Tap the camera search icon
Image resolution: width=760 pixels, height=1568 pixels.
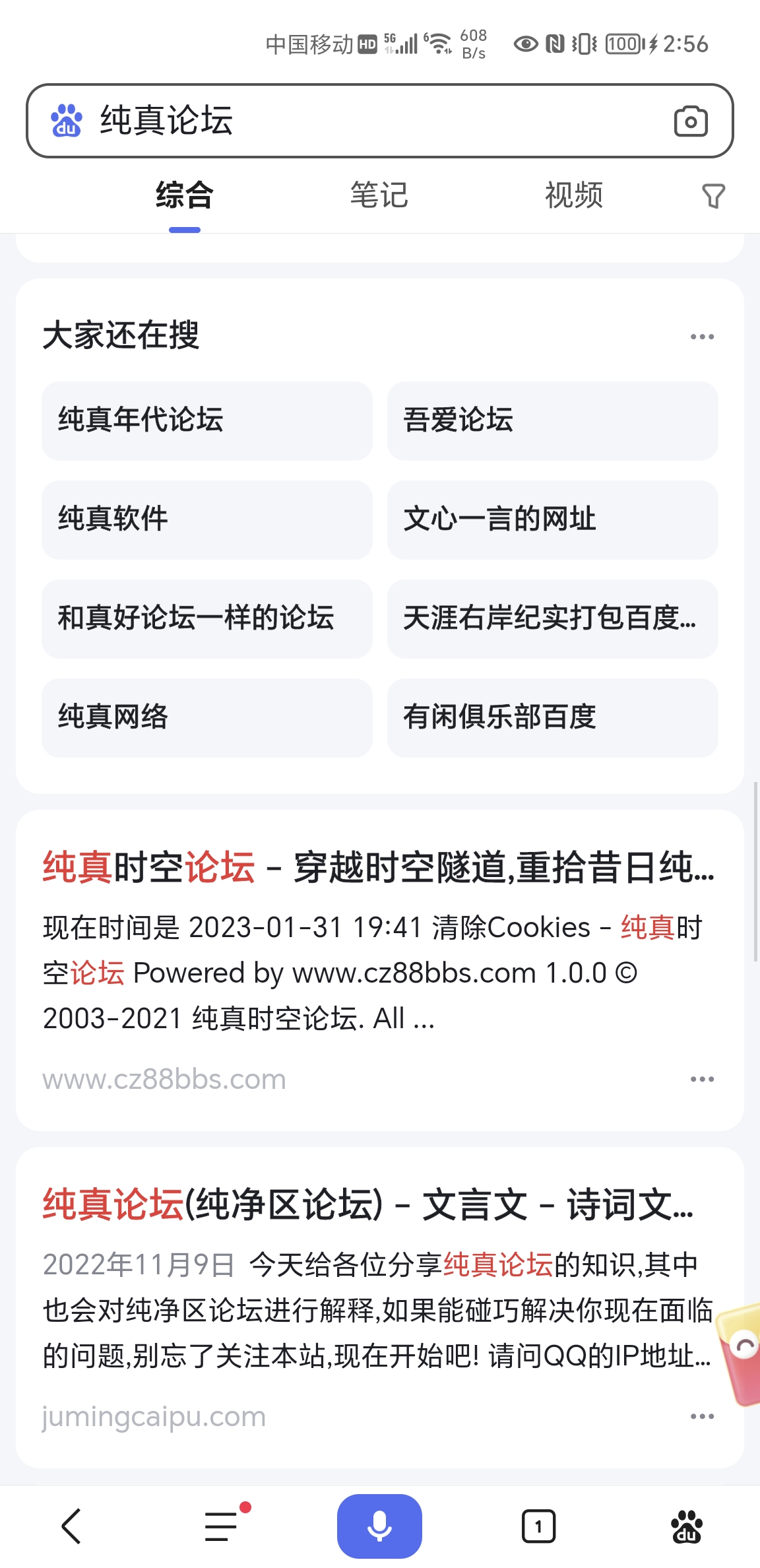click(x=691, y=121)
